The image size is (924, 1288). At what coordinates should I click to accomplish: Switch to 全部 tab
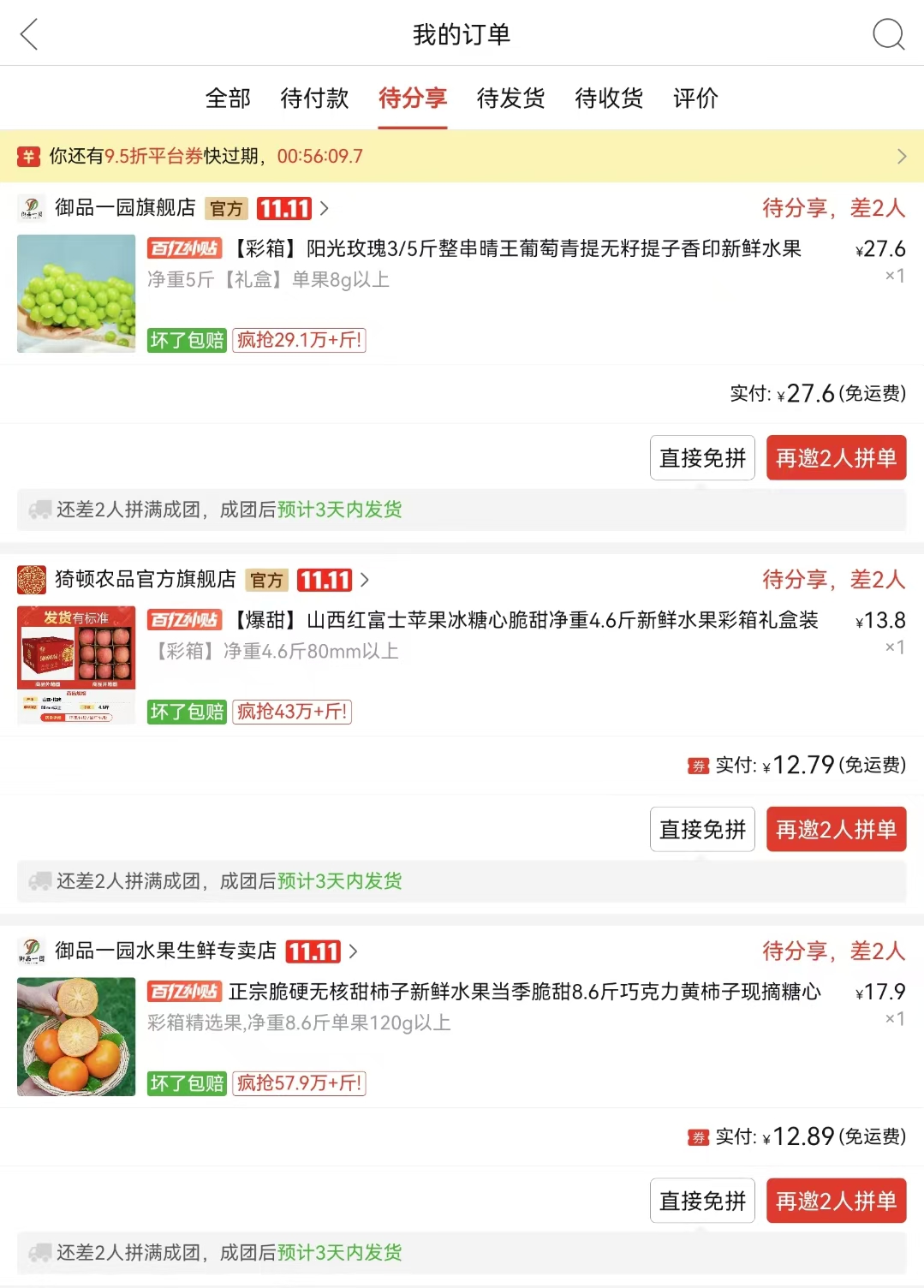pyautogui.click(x=228, y=98)
